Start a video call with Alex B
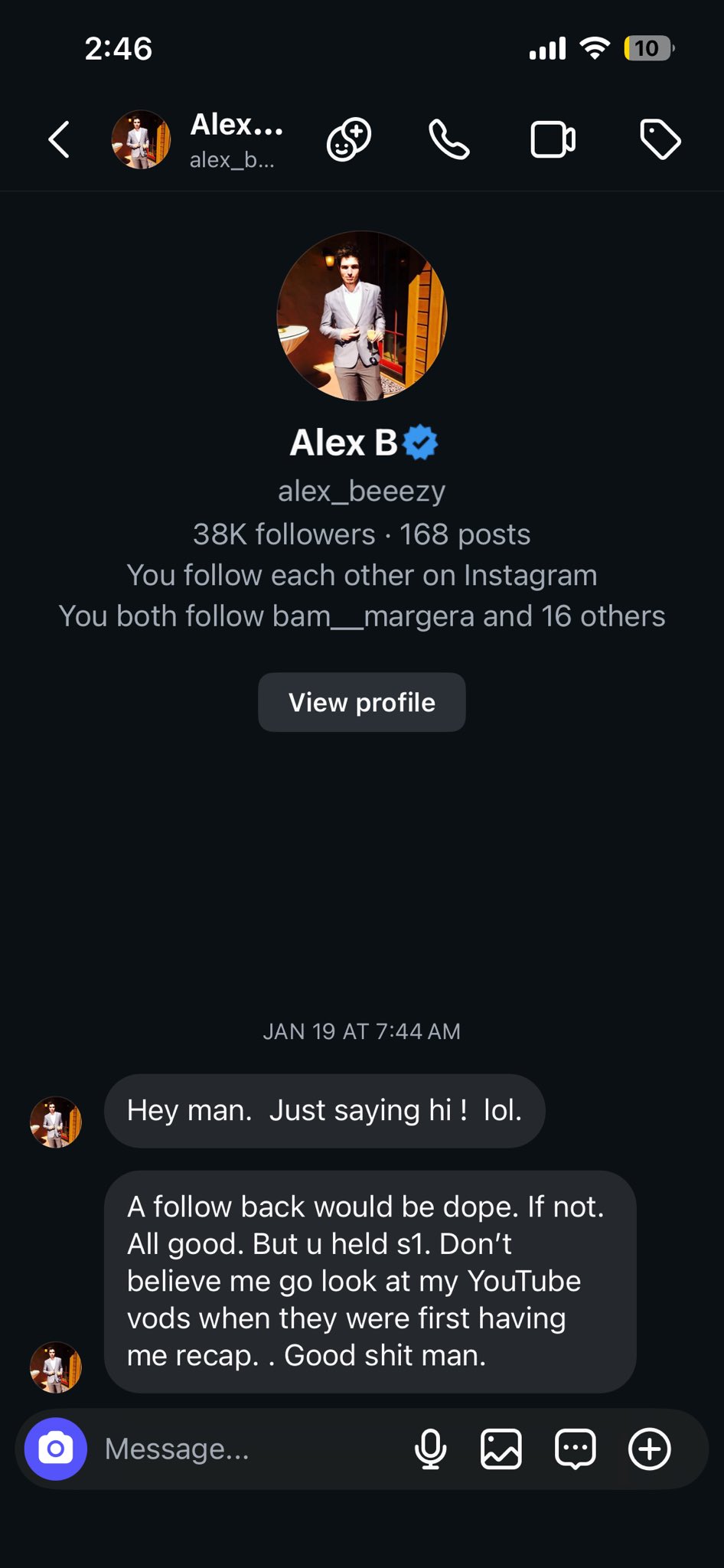 pos(553,139)
